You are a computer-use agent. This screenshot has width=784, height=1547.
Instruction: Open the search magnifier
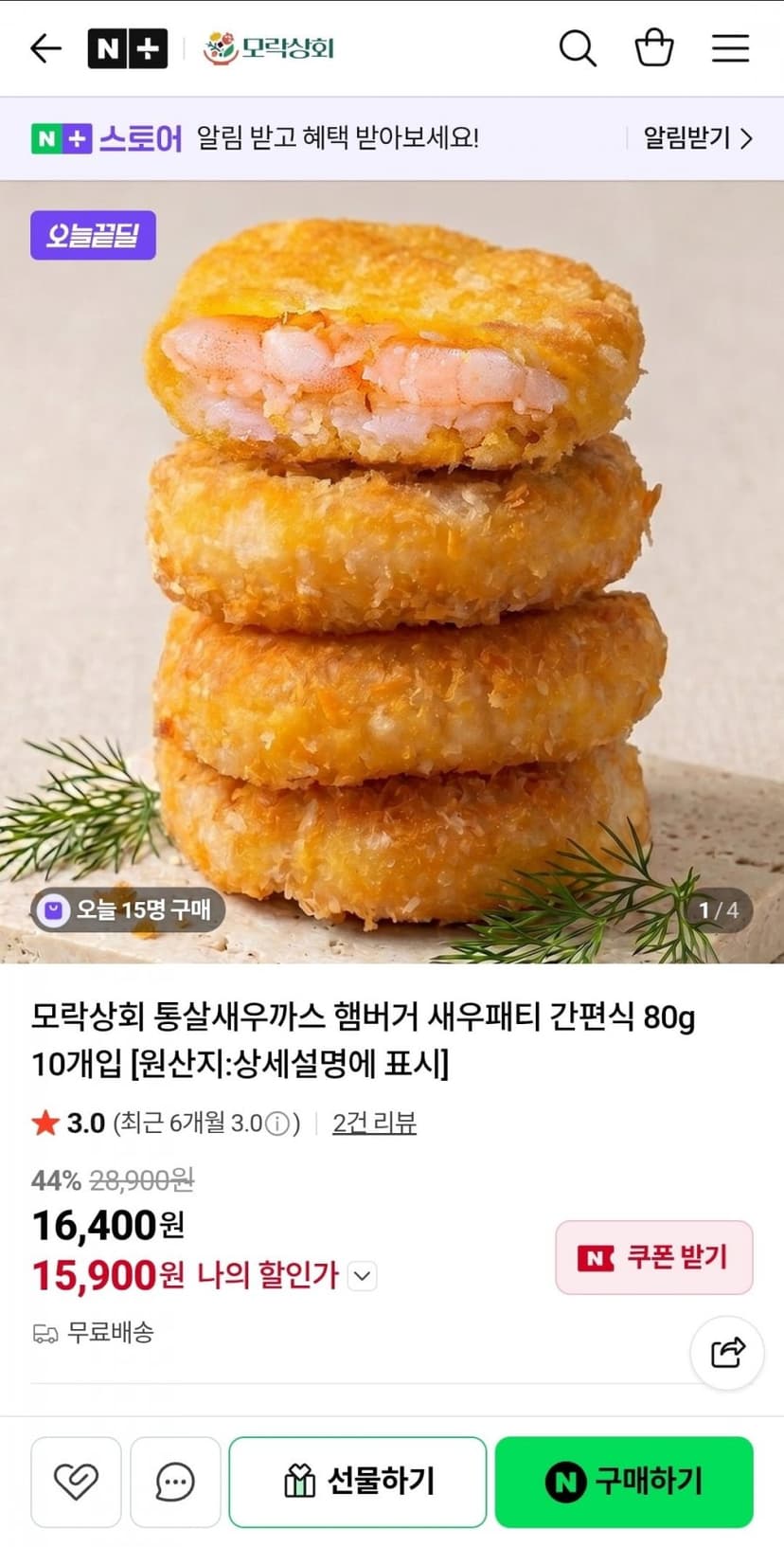point(577,48)
